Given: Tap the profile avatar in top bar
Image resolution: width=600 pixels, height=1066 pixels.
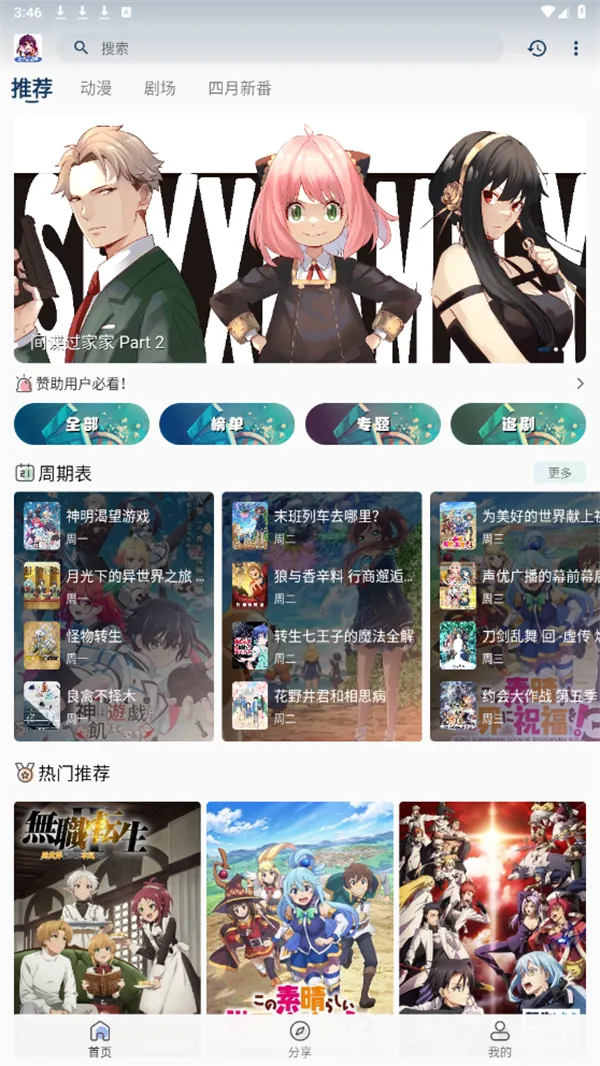Looking at the screenshot, I should coord(28,47).
